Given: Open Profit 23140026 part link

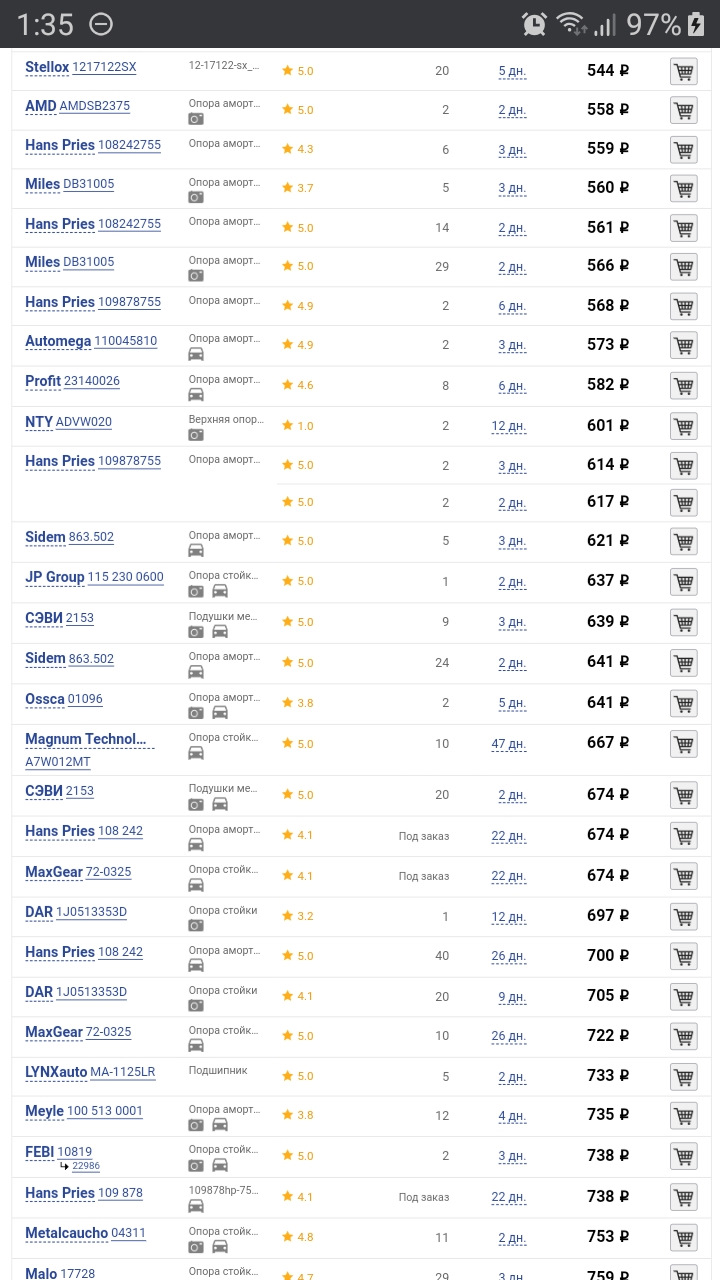Looking at the screenshot, I should click(91, 381).
